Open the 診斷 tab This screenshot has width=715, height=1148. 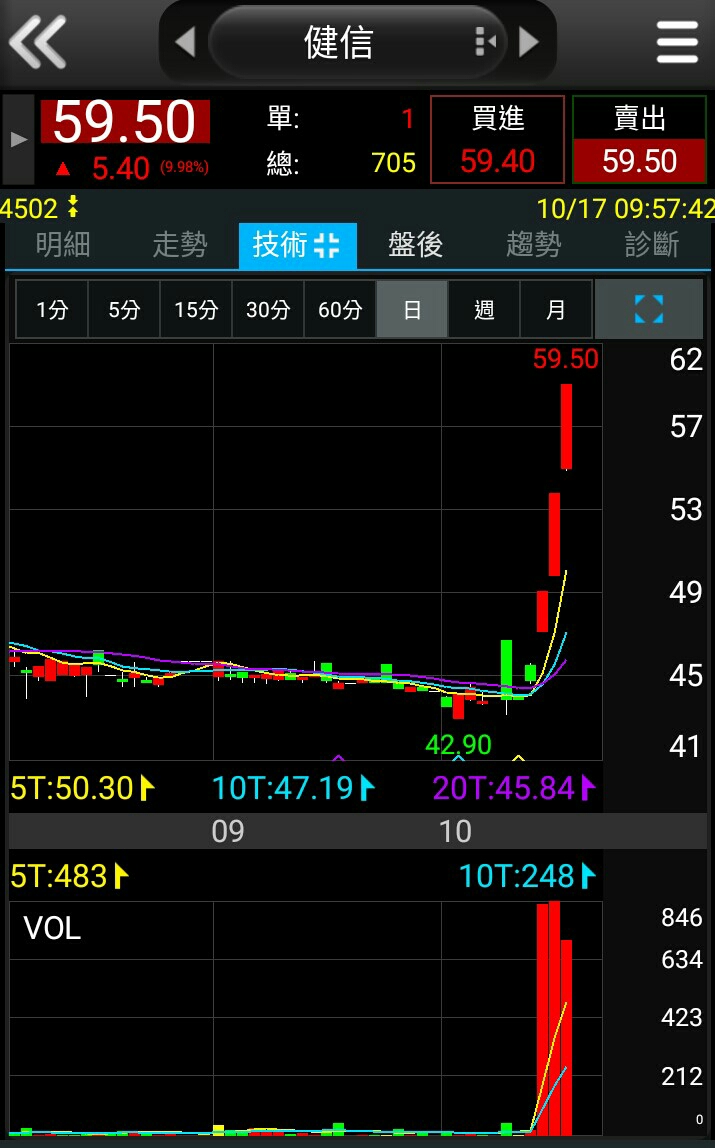tap(651, 245)
